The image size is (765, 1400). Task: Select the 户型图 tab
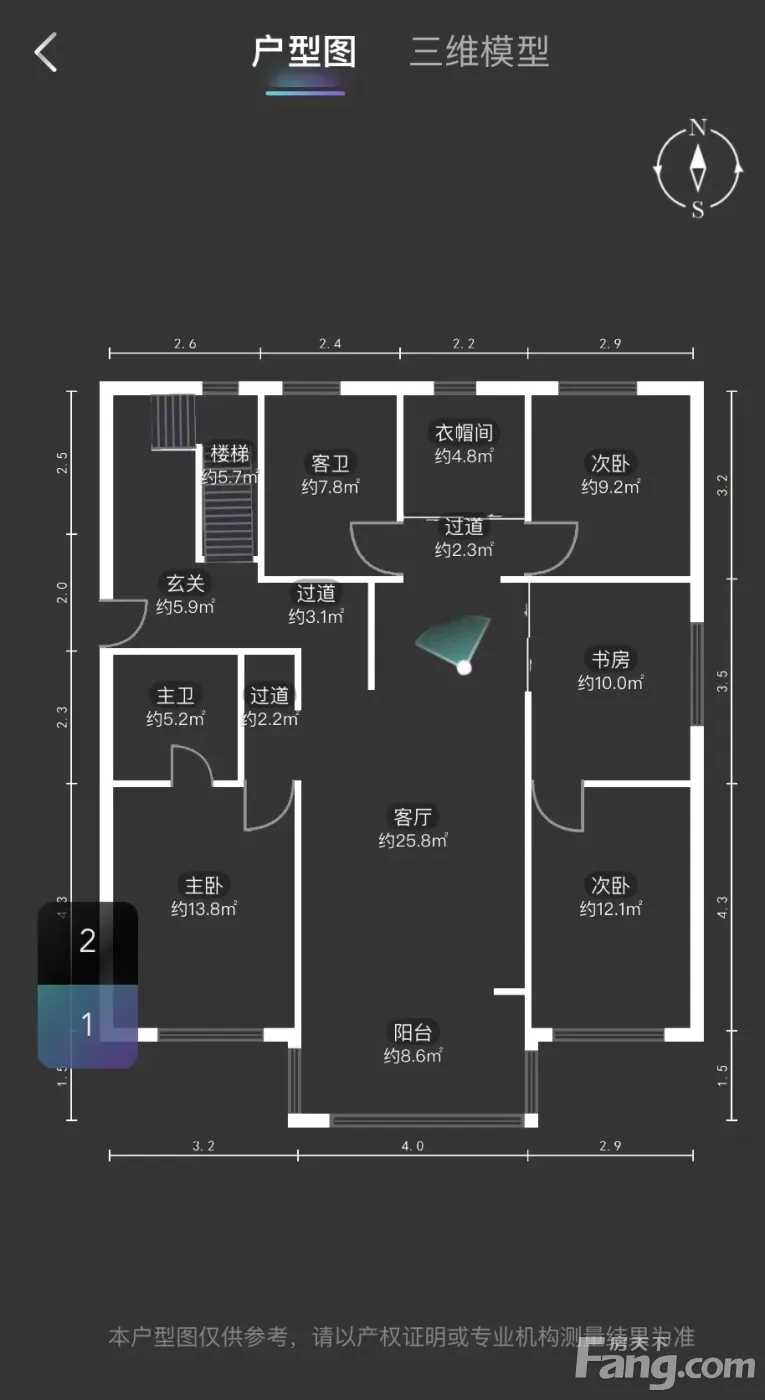coord(304,52)
